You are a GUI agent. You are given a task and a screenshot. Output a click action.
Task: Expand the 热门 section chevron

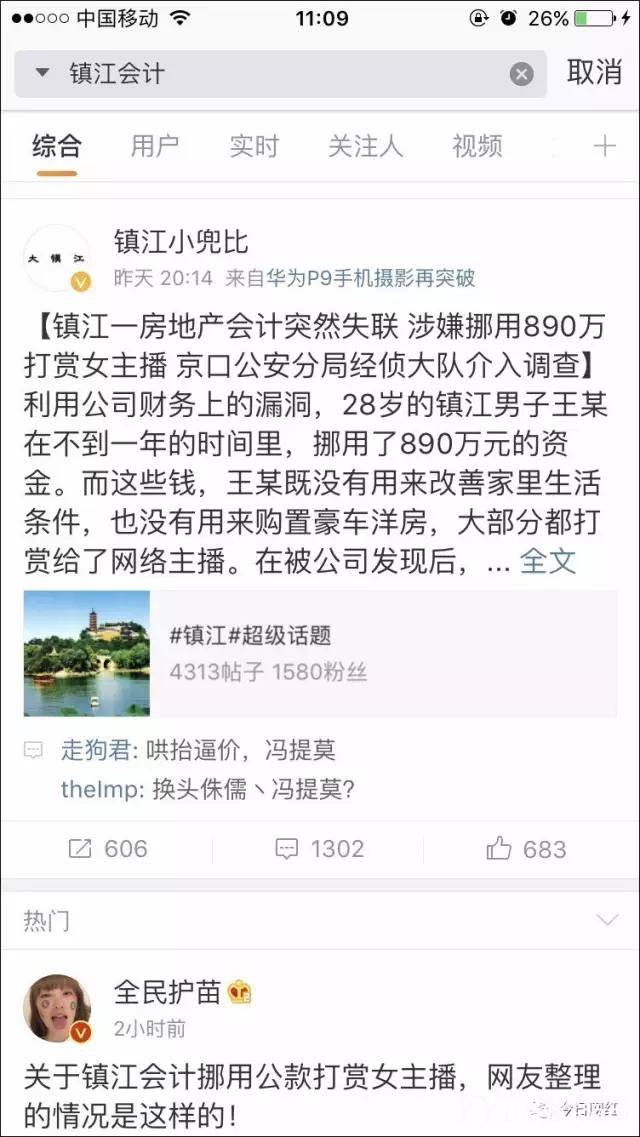point(606,919)
